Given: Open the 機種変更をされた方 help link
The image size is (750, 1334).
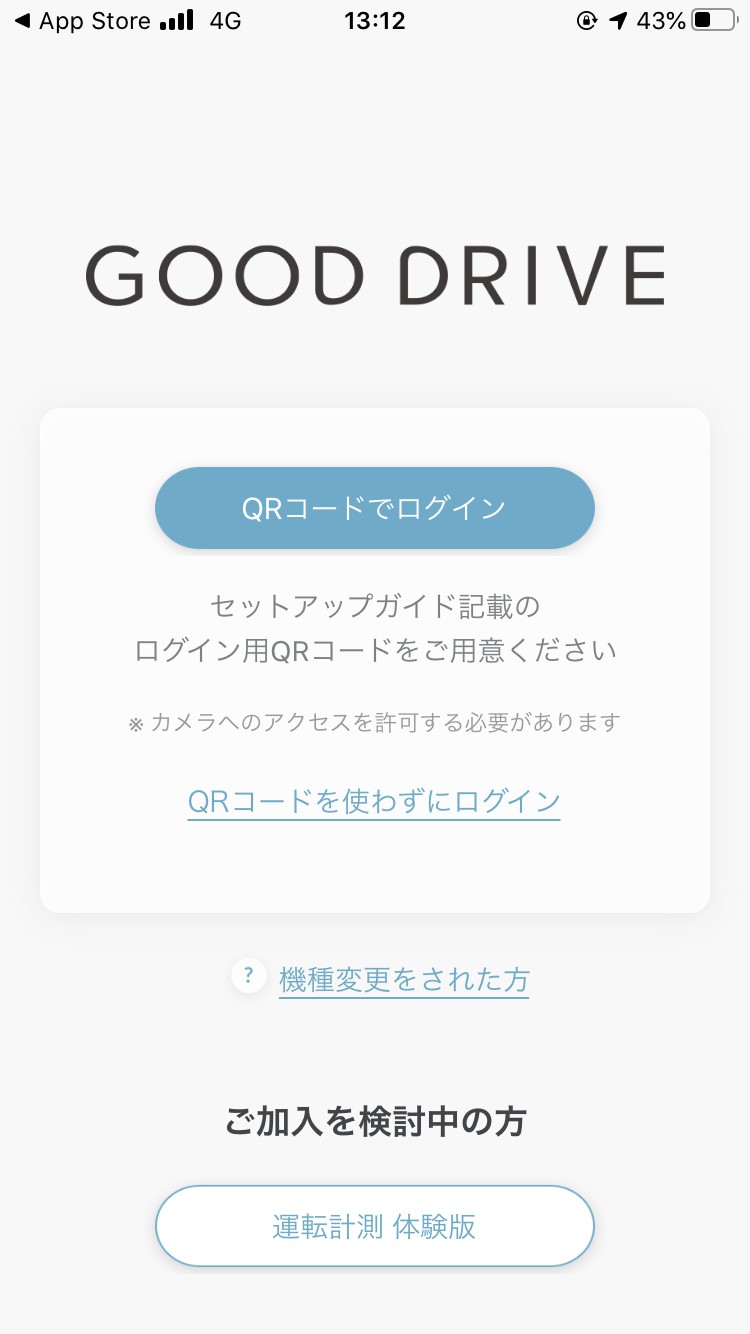Looking at the screenshot, I should [x=403, y=979].
